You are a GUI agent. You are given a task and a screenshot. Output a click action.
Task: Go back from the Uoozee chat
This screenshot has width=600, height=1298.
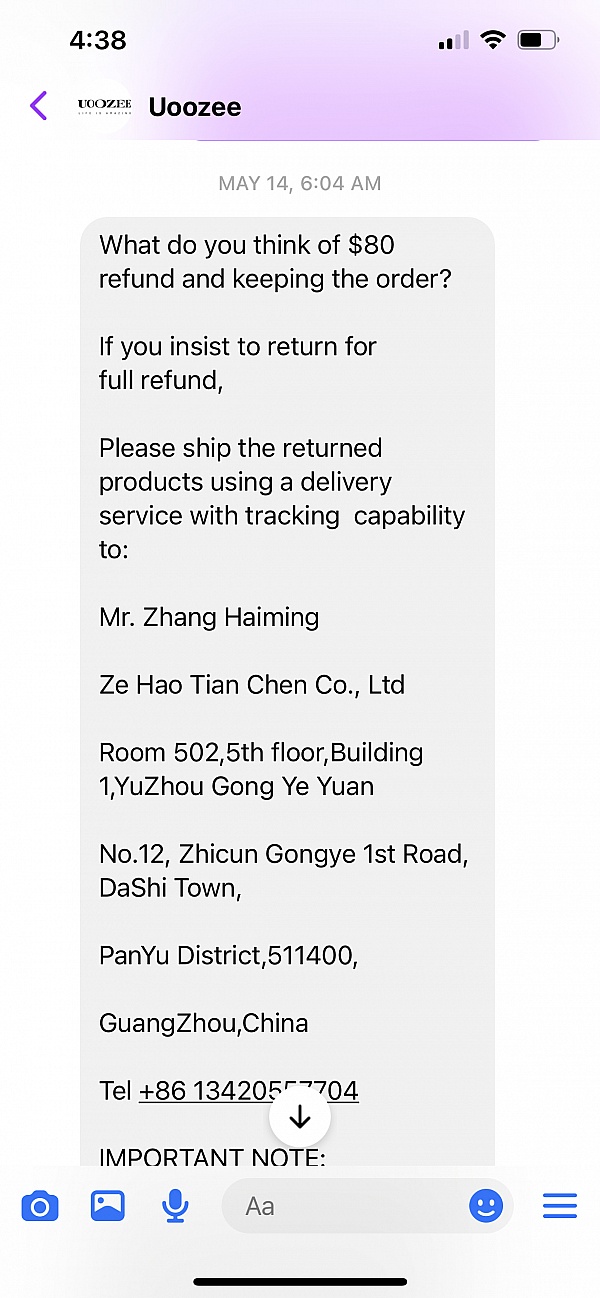[38, 106]
